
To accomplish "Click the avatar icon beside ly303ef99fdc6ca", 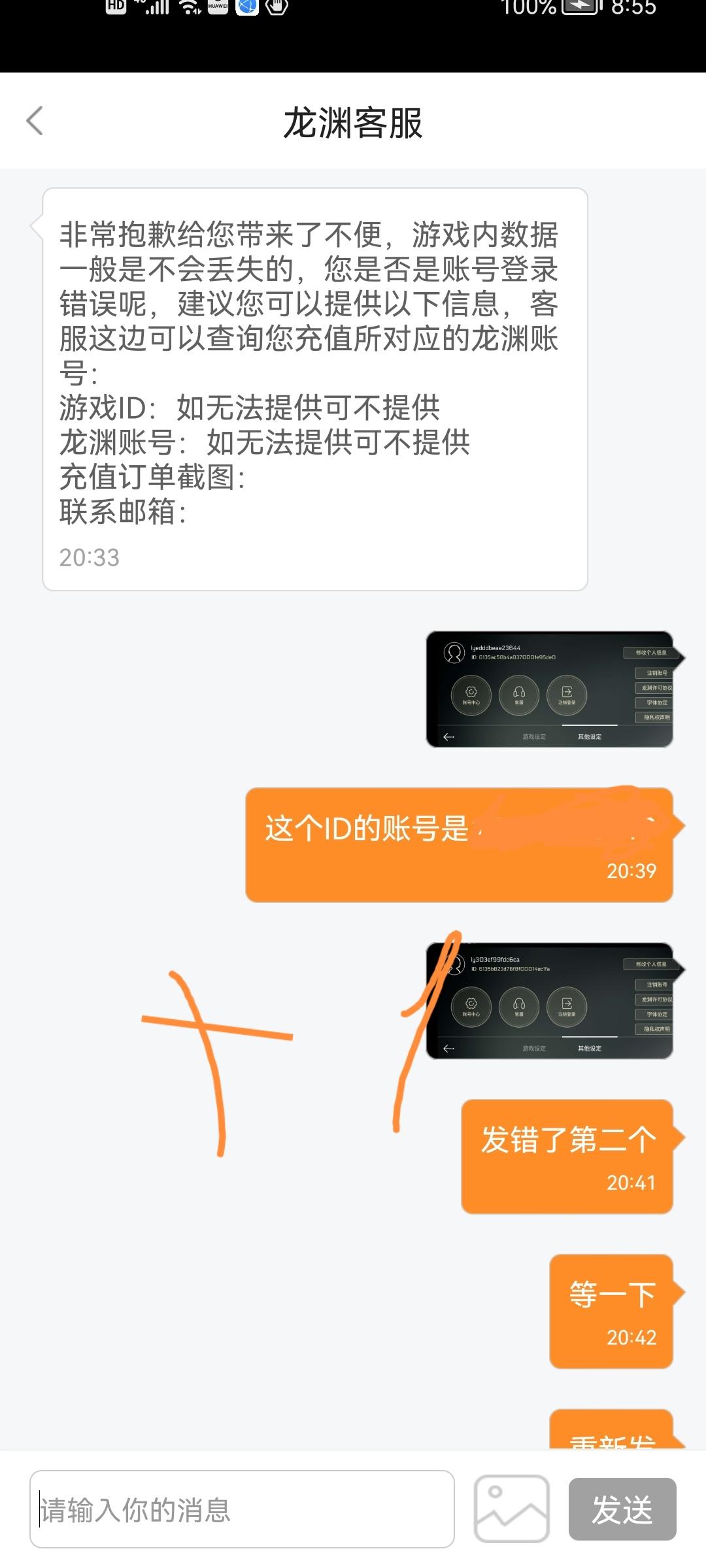I will click(x=456, y=966).
